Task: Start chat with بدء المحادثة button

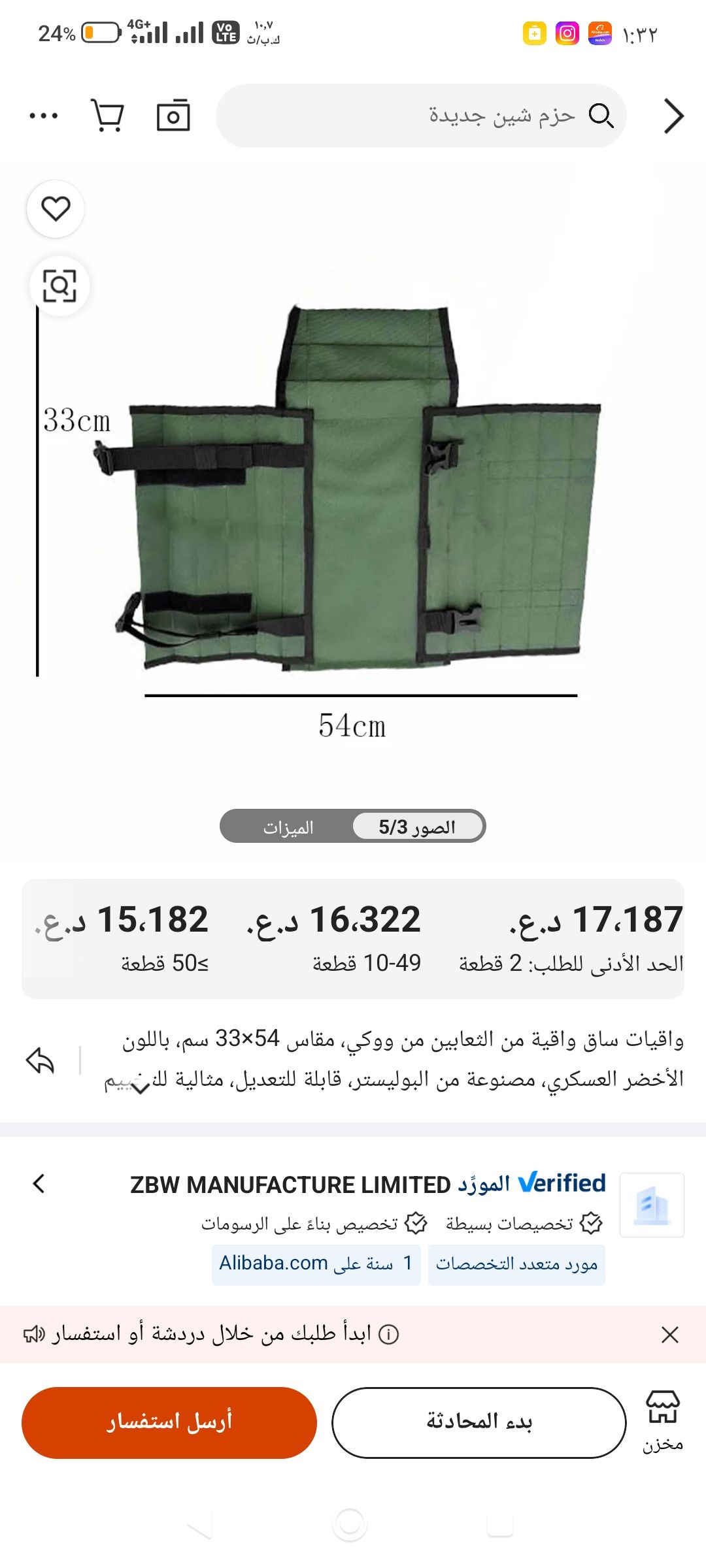Action: pyautogui.click(x=479, y=1422)
